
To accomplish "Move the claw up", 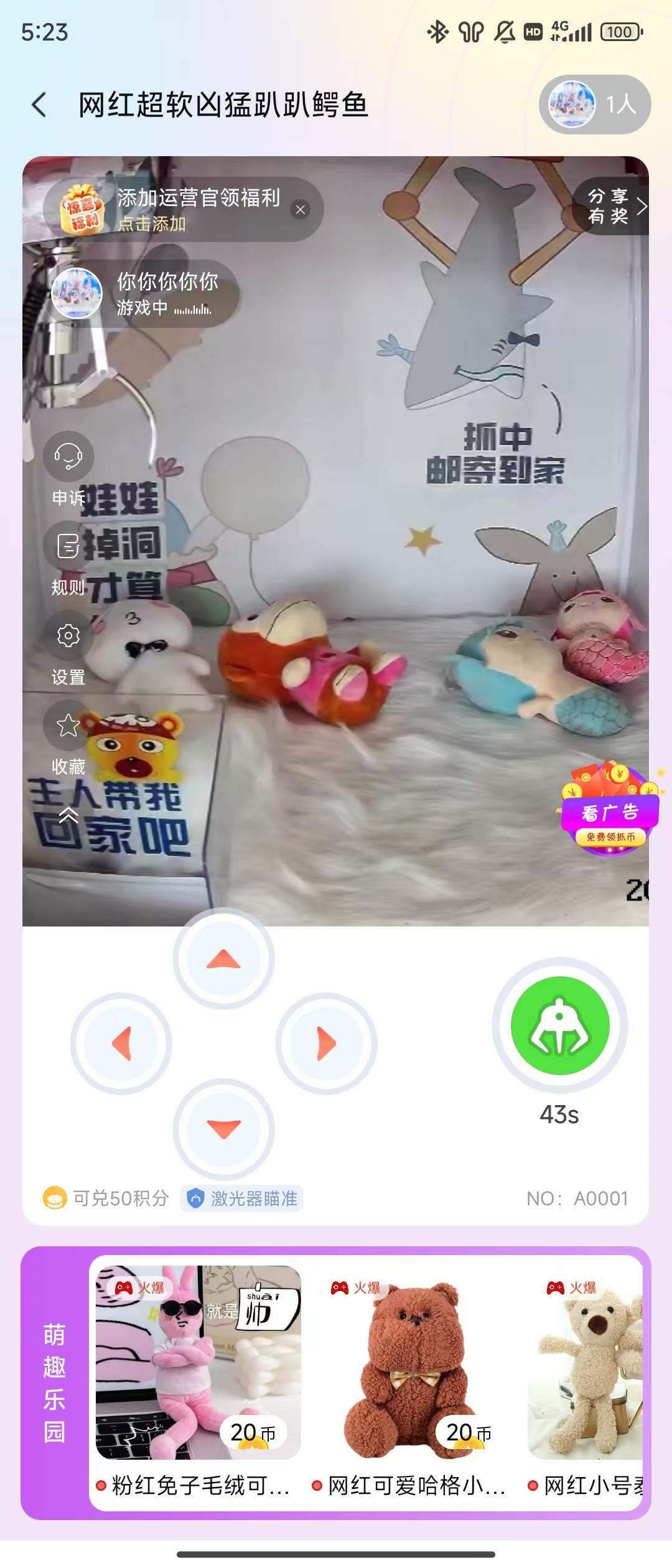I will pyautogui.click(x=223, y=959).
